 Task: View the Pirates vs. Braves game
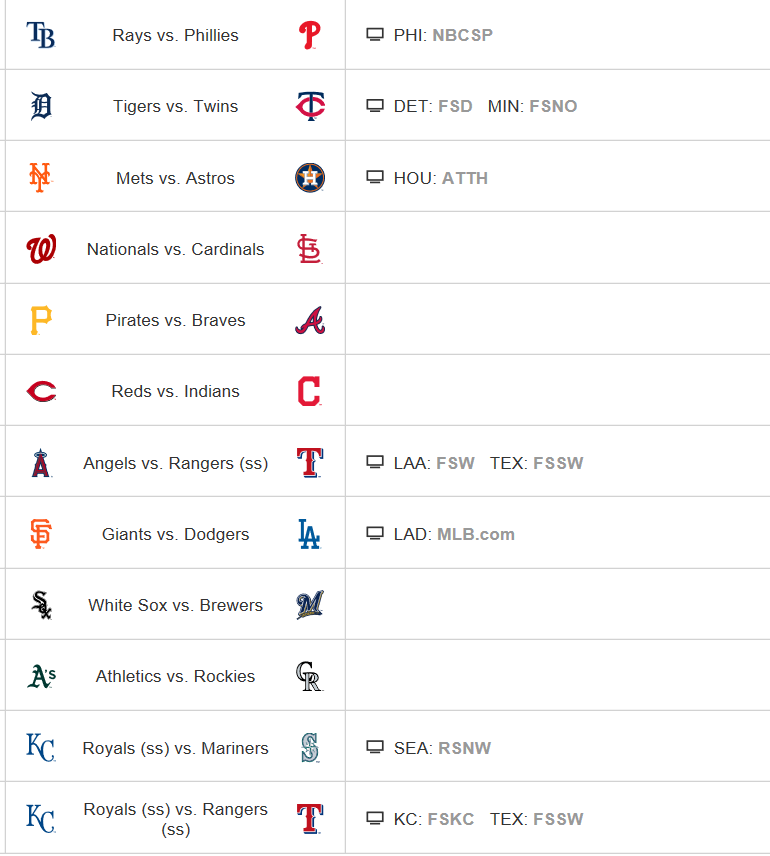point(175,320)
